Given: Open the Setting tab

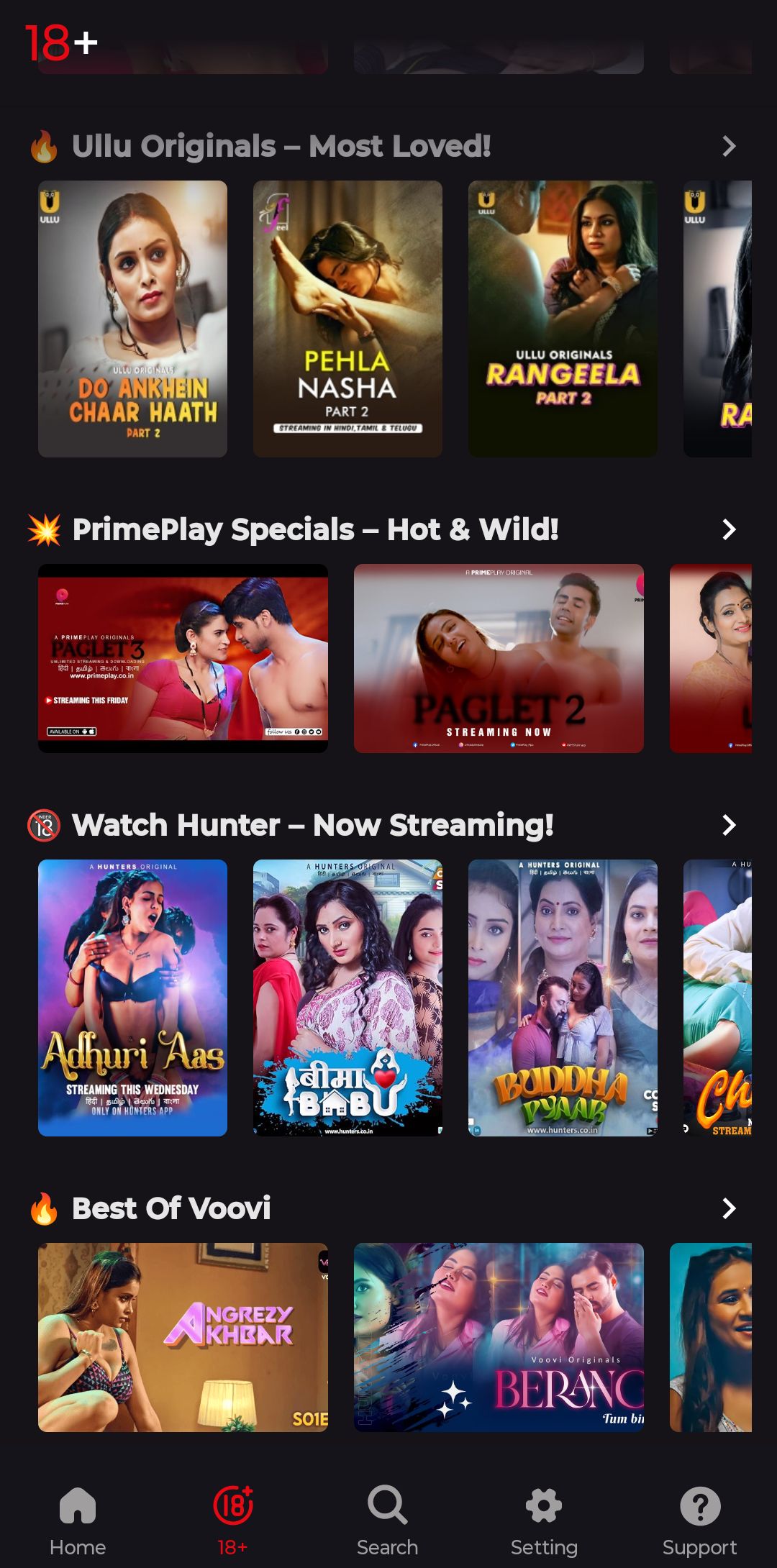Looking at the screenshot, I should [544, 1521].
